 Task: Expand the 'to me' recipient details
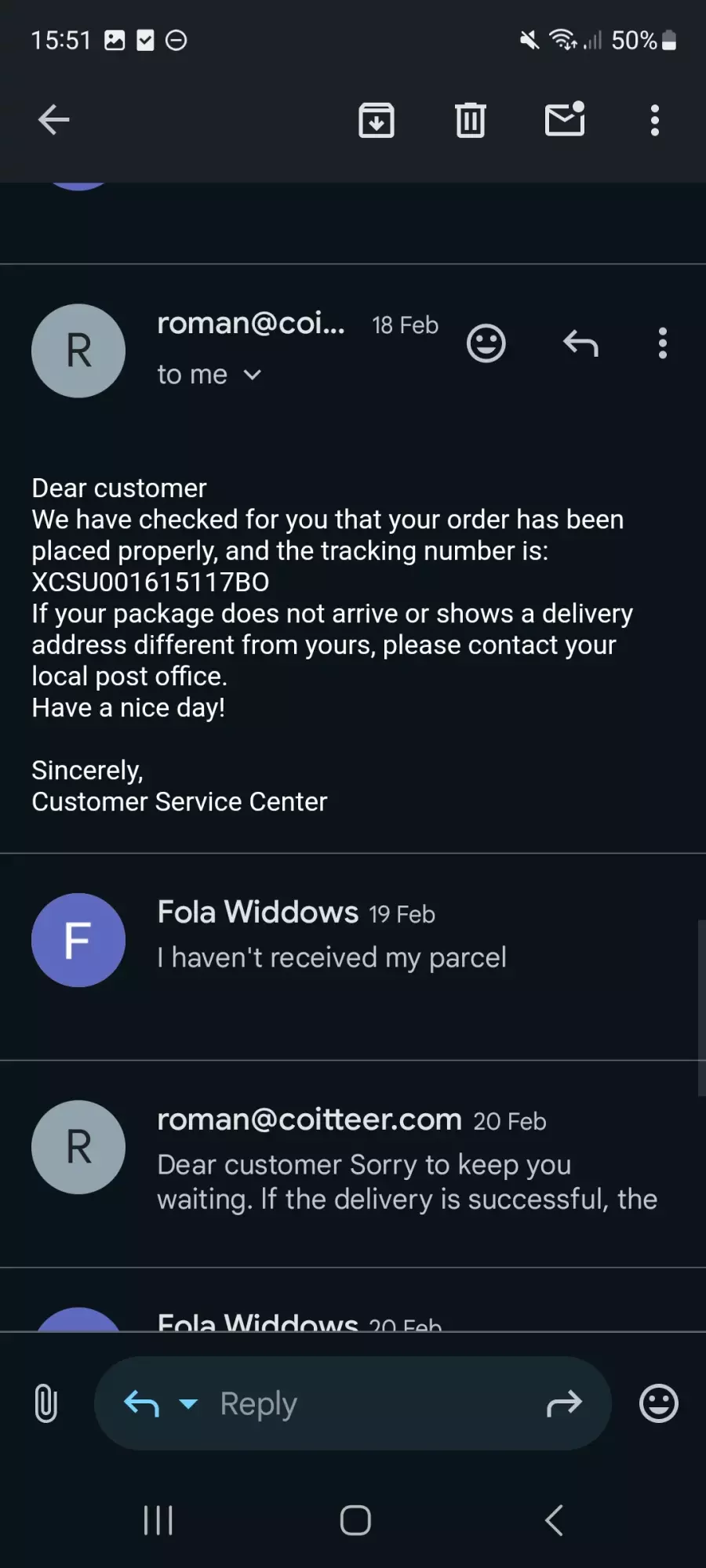point(209,375)
